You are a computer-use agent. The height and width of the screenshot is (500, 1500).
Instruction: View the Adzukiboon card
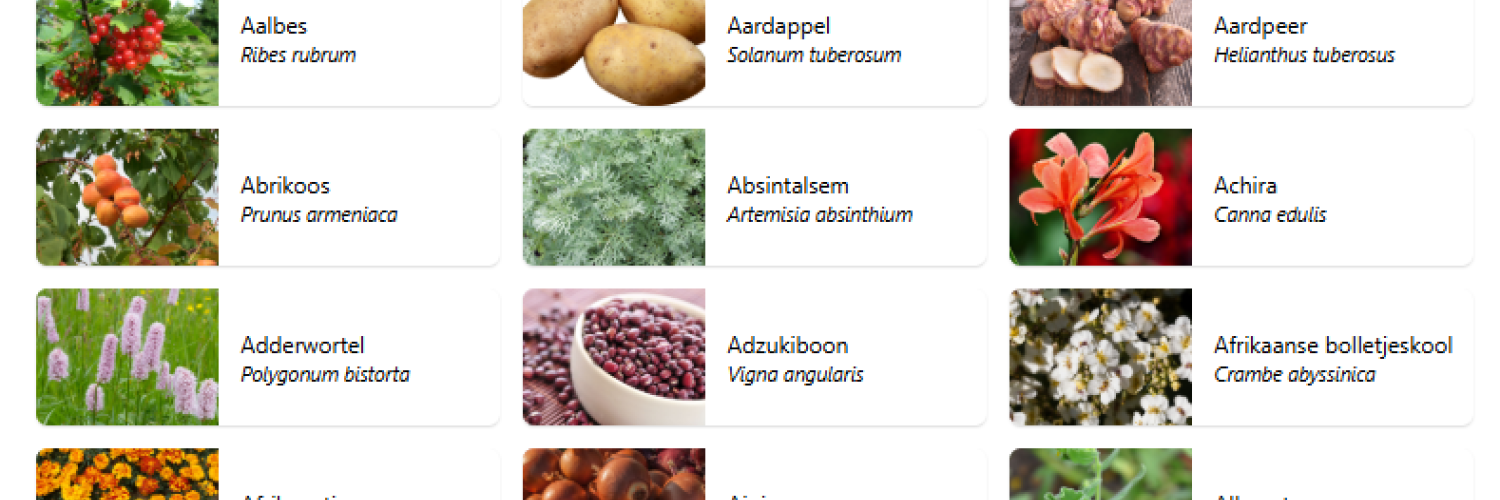tap(754, 358)
